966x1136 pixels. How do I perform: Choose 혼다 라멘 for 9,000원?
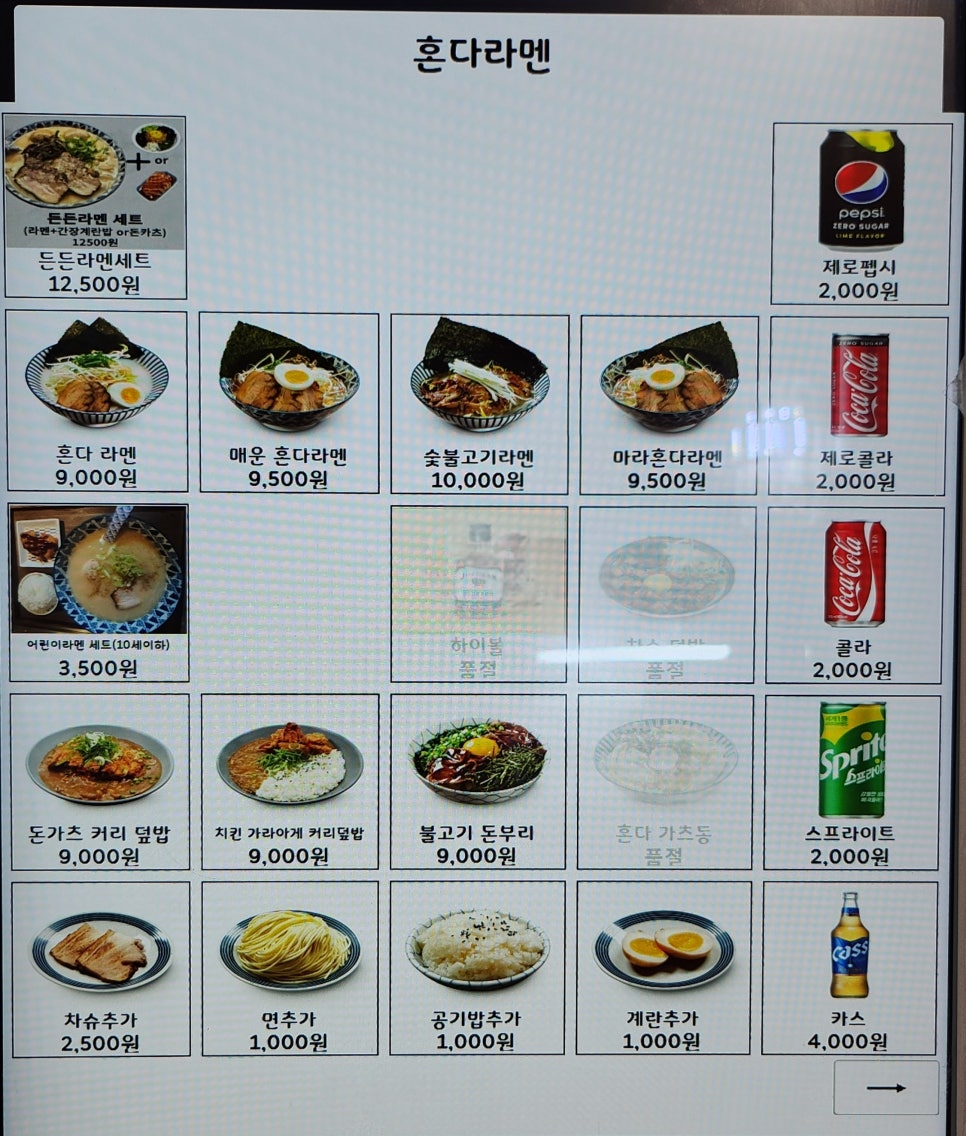[x=97, y=400]
